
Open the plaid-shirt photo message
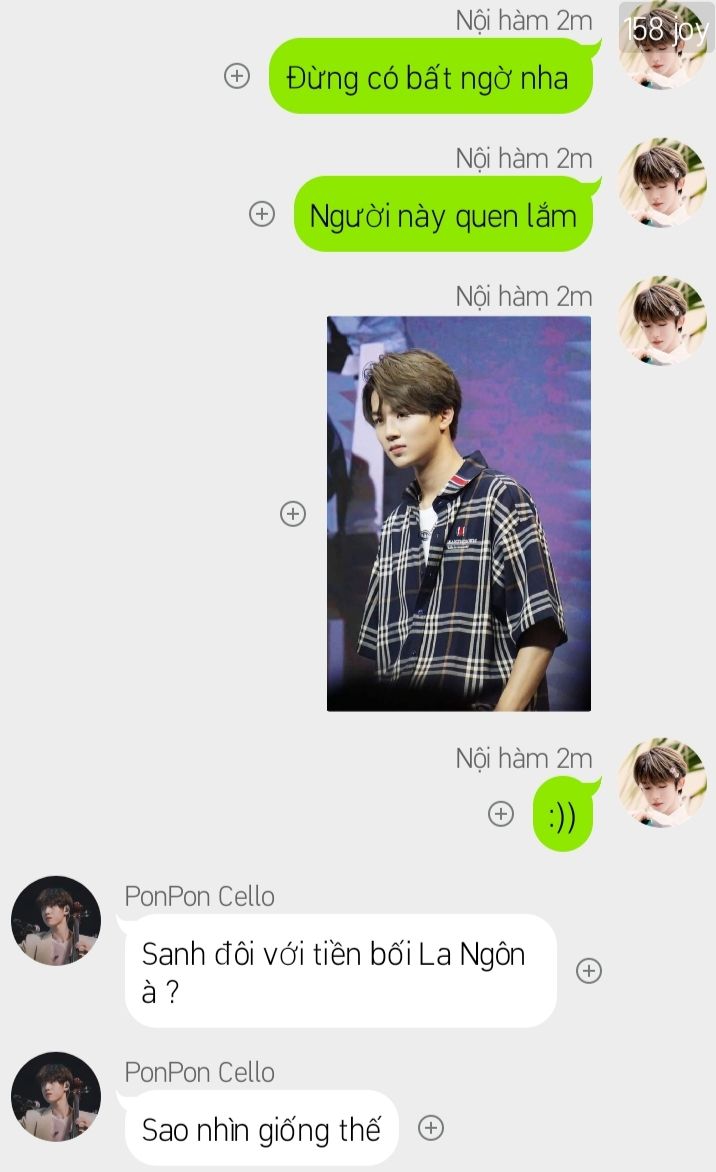(x=459, y=513)
